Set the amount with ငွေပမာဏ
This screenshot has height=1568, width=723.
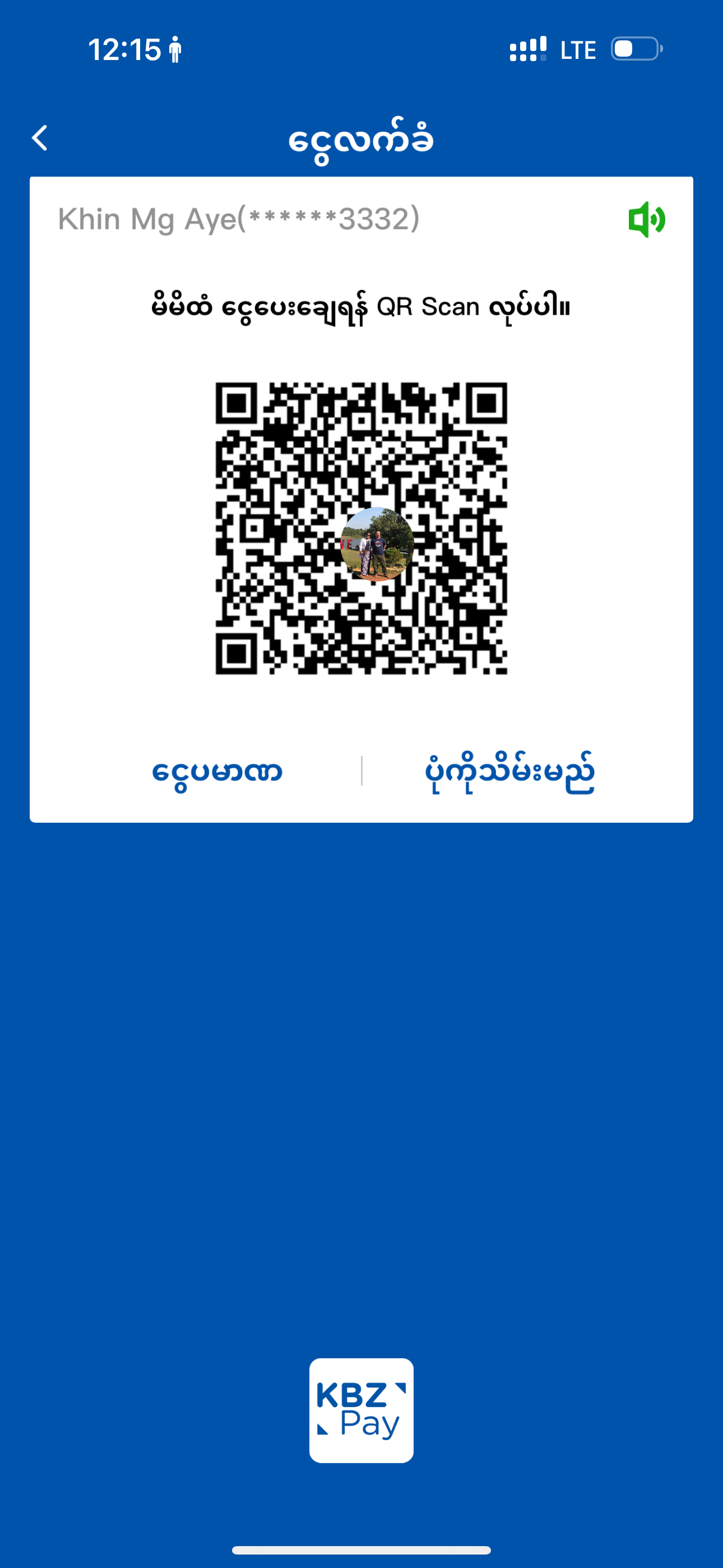point(217,772)
